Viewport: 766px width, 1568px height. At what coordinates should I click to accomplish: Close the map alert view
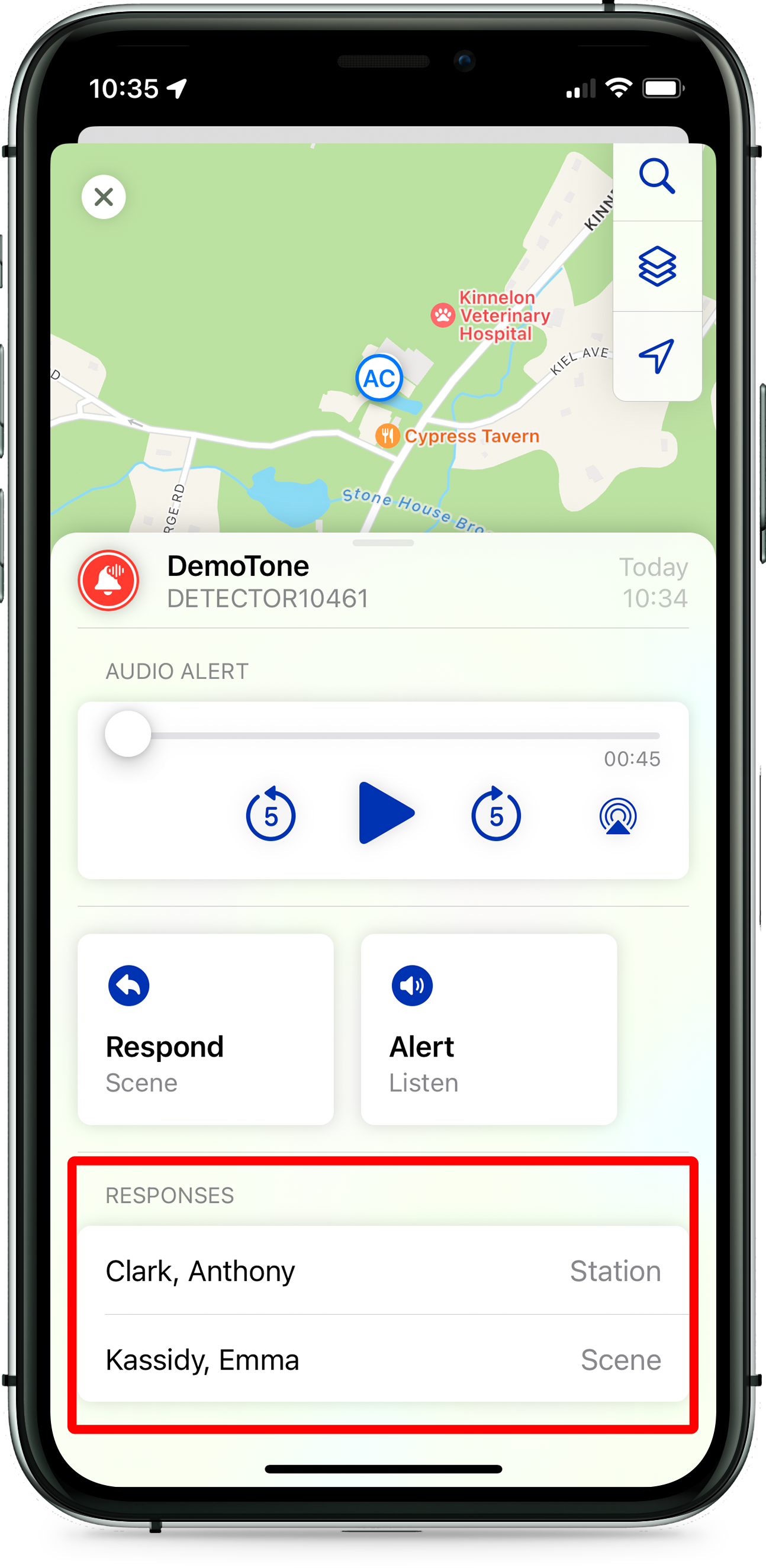point(104,197)
